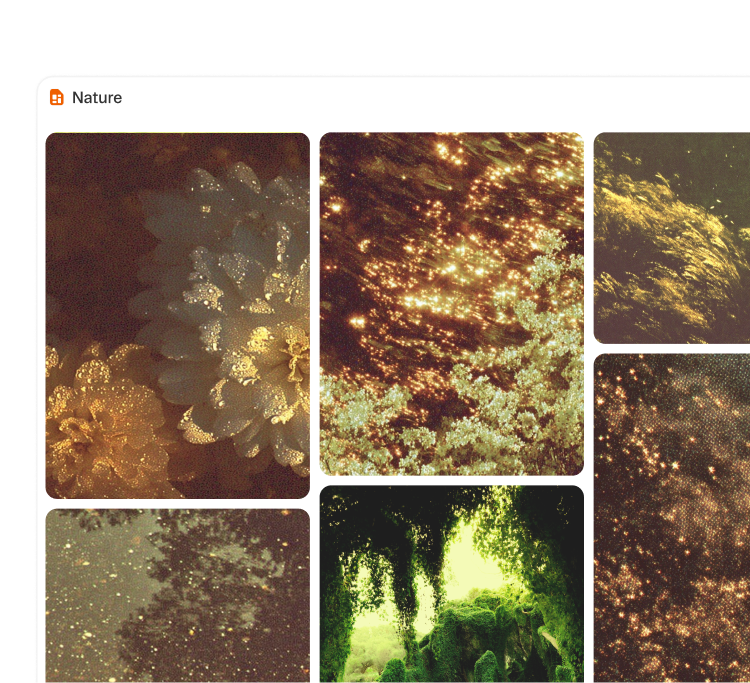
Task: View the tree shadow reflection photo
Action: coord(177,596)
